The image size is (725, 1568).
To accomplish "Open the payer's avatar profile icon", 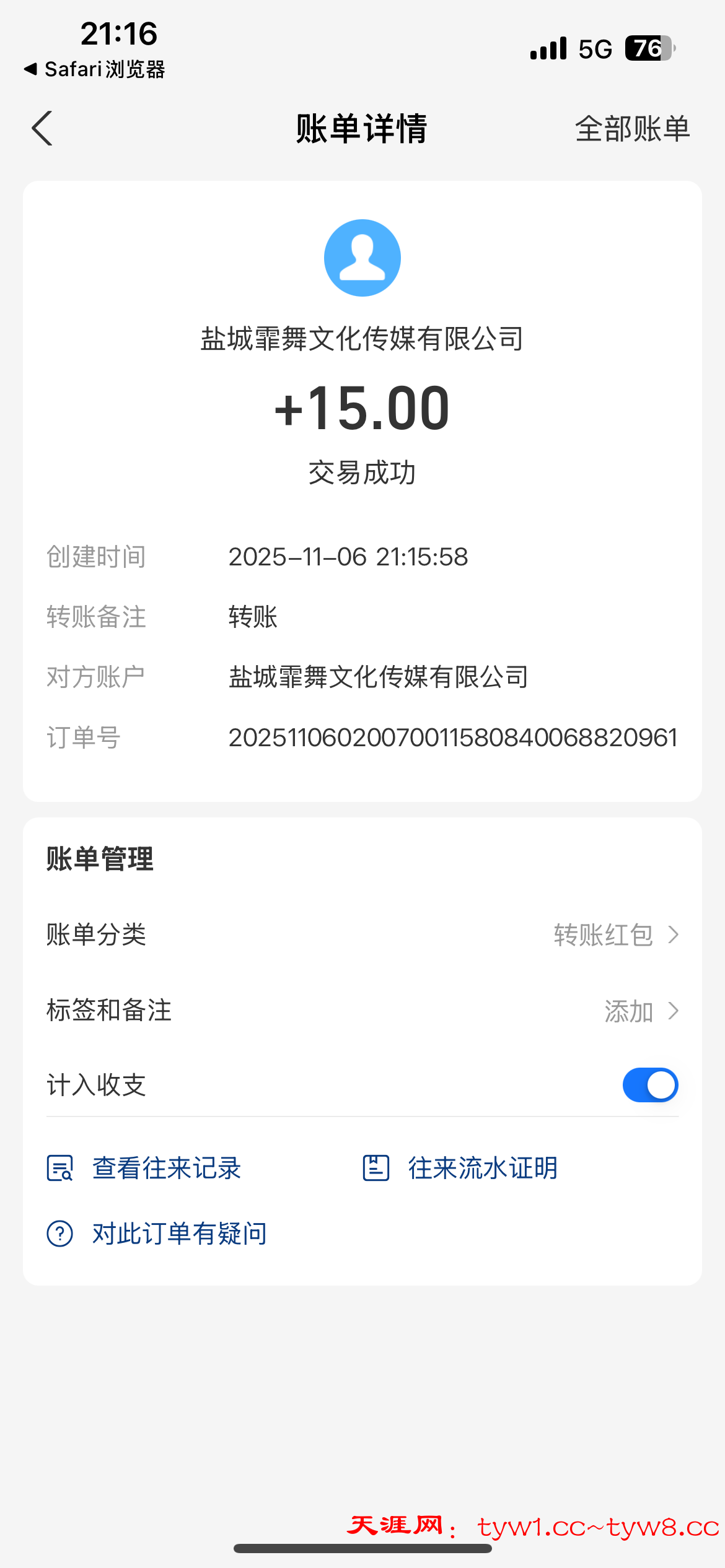I will [362, 257].
